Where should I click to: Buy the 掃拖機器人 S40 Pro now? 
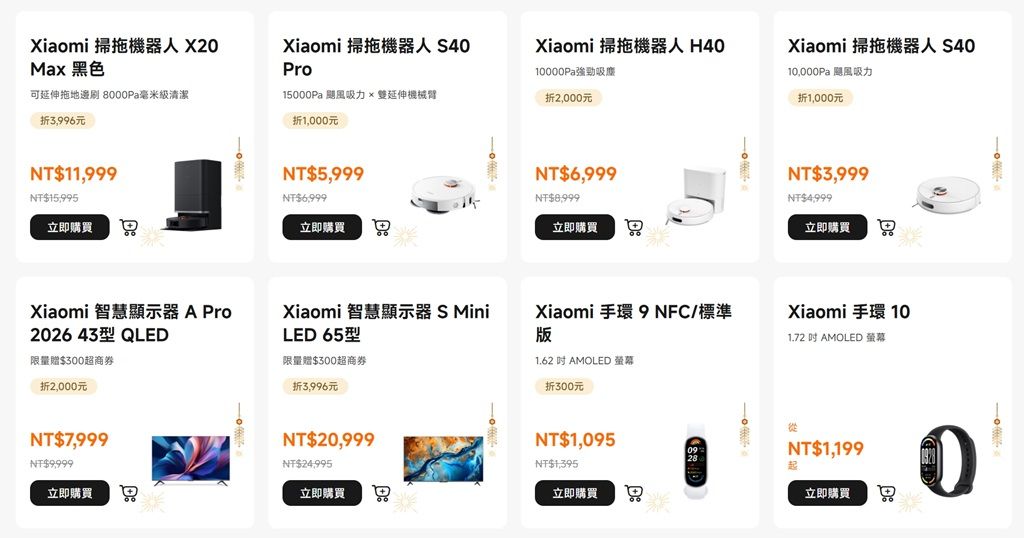[x=322, y=227]
